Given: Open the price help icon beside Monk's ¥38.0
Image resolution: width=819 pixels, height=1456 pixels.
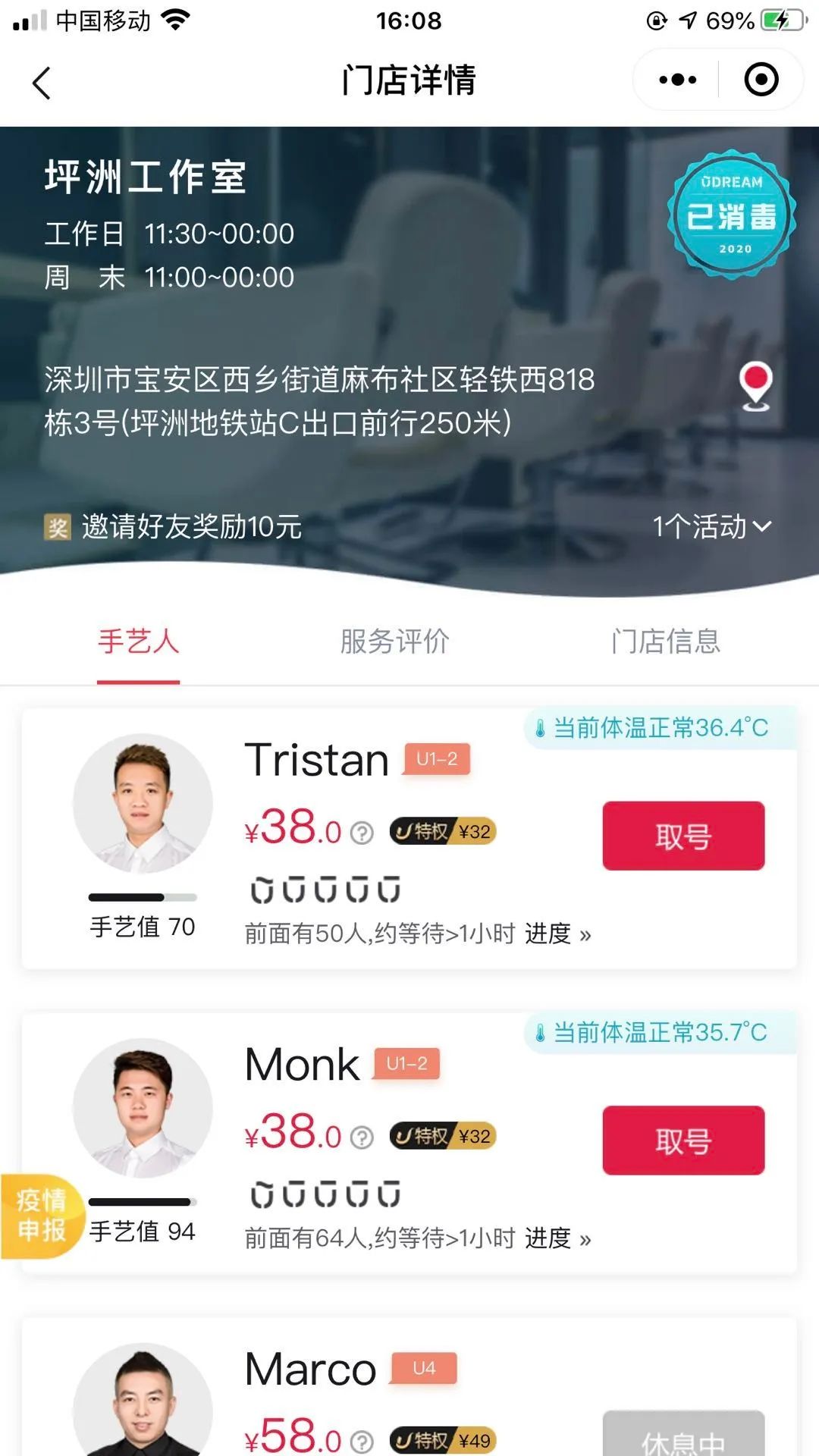Looking at the screenshot, I should pos(362,1138).
